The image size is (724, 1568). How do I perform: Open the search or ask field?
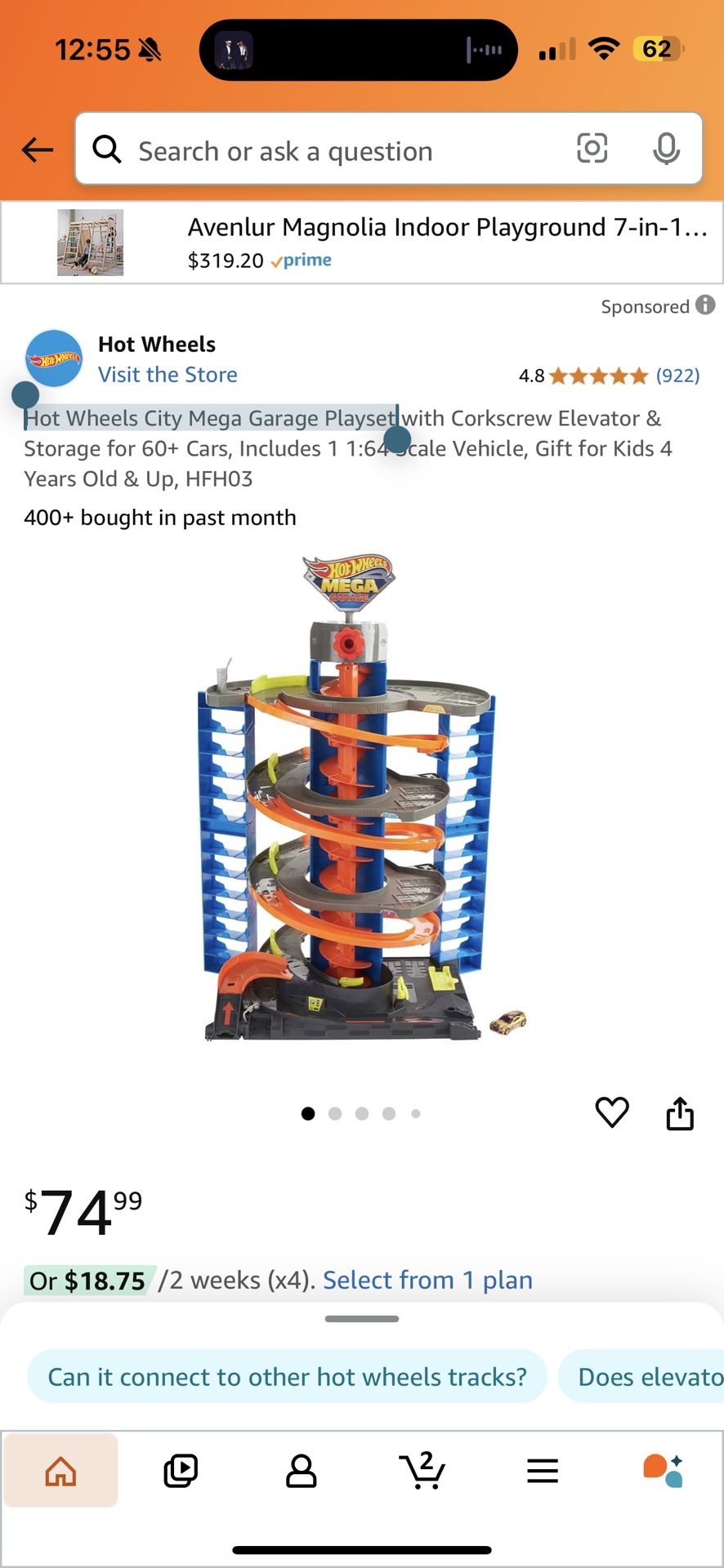click(x=327, y=150)
